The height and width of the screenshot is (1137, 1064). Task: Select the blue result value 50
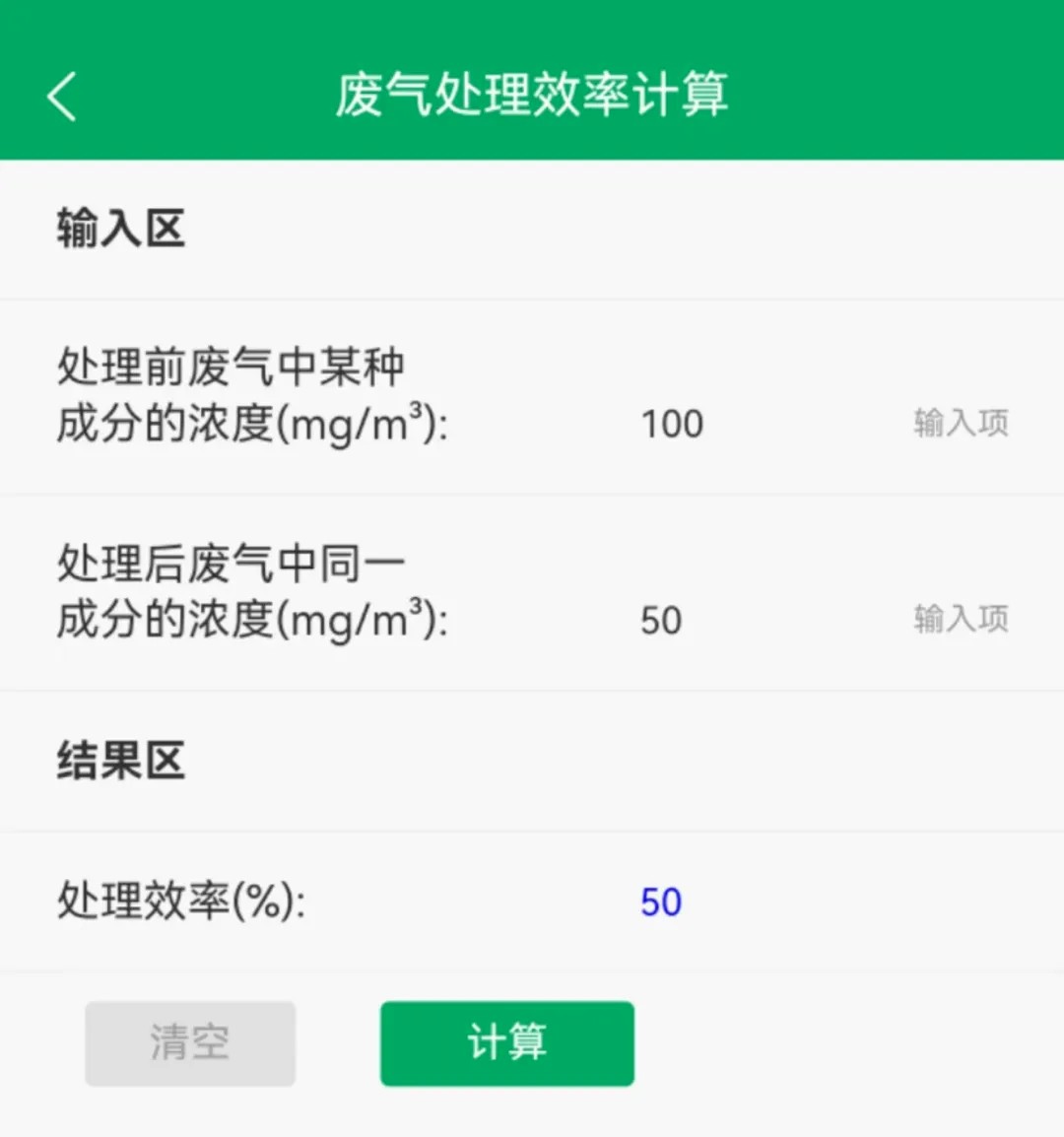(660, 902)
